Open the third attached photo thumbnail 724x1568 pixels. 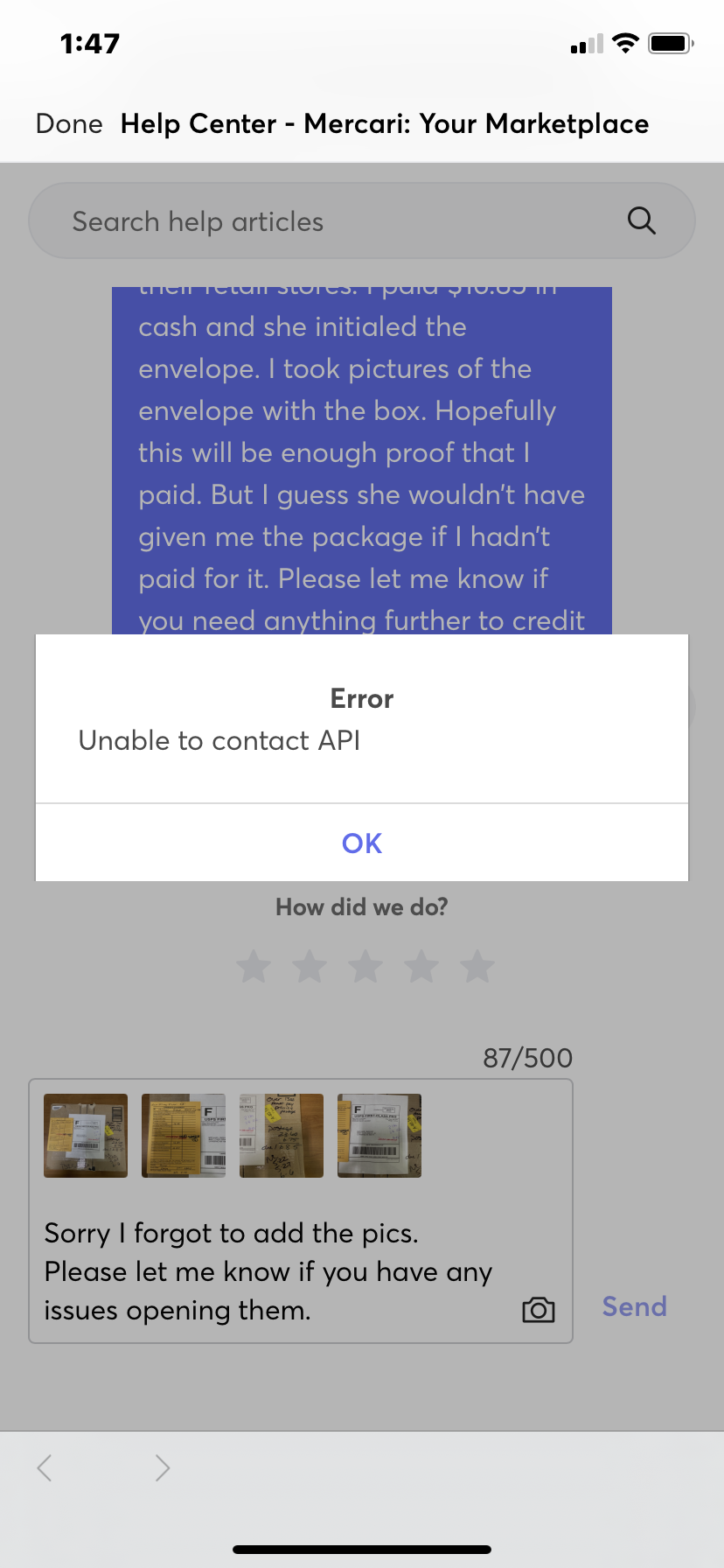coord(282,1135)
